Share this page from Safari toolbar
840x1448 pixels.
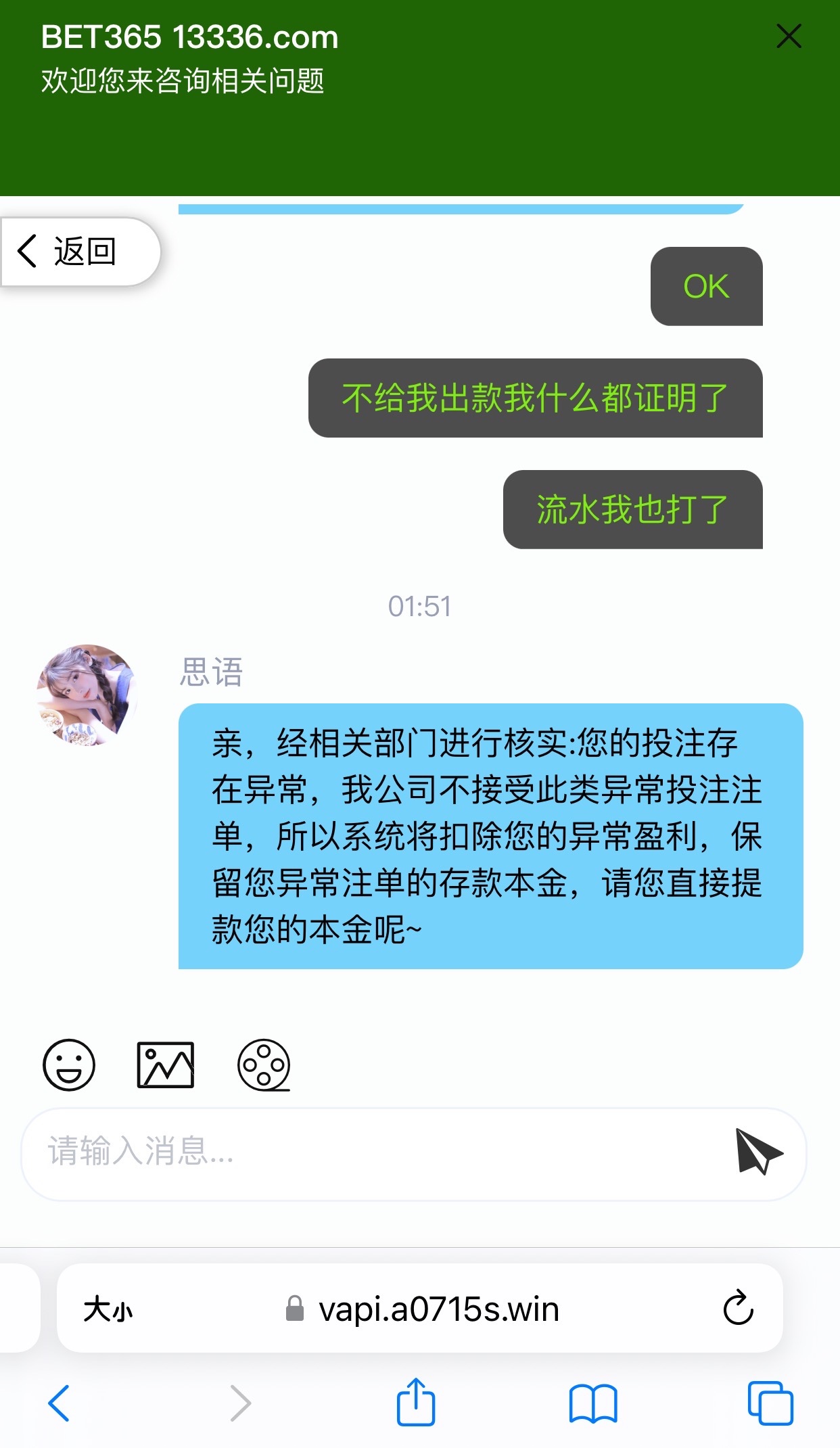[415, 1403]
